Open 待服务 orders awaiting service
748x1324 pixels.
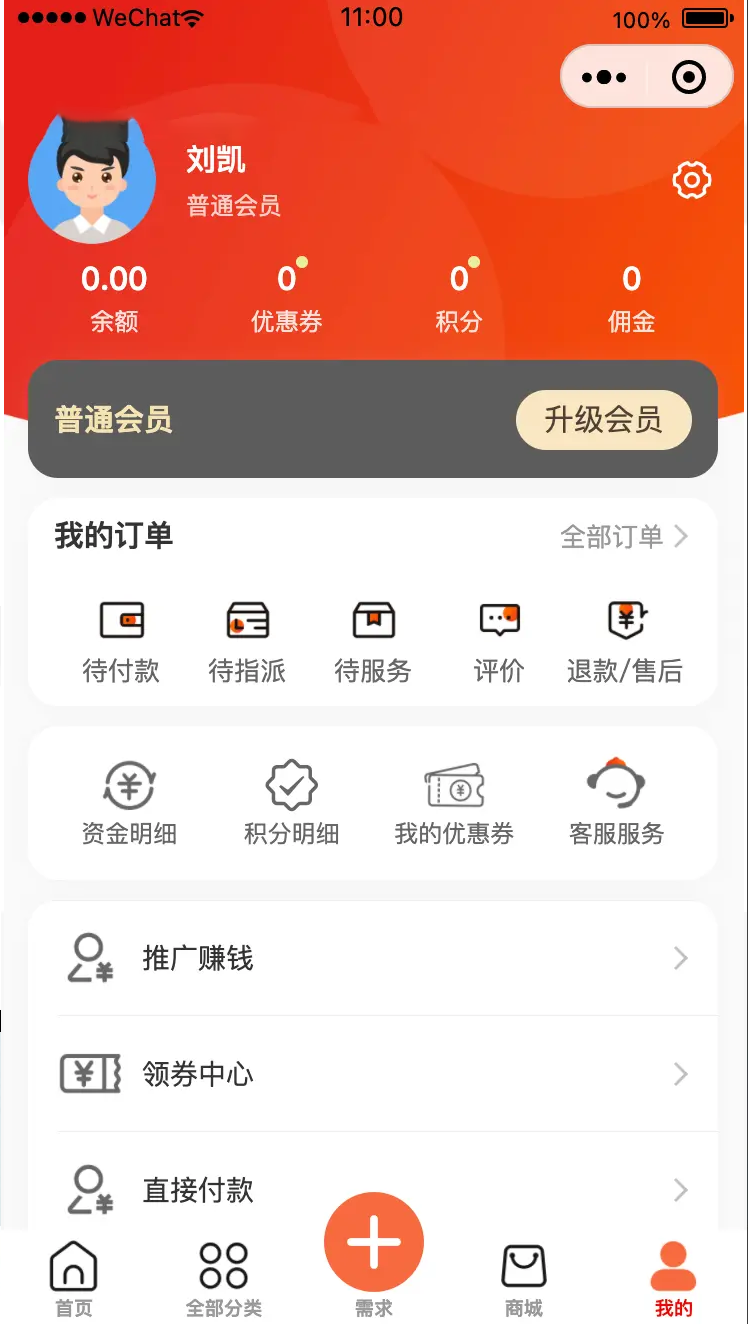[373, 641]
